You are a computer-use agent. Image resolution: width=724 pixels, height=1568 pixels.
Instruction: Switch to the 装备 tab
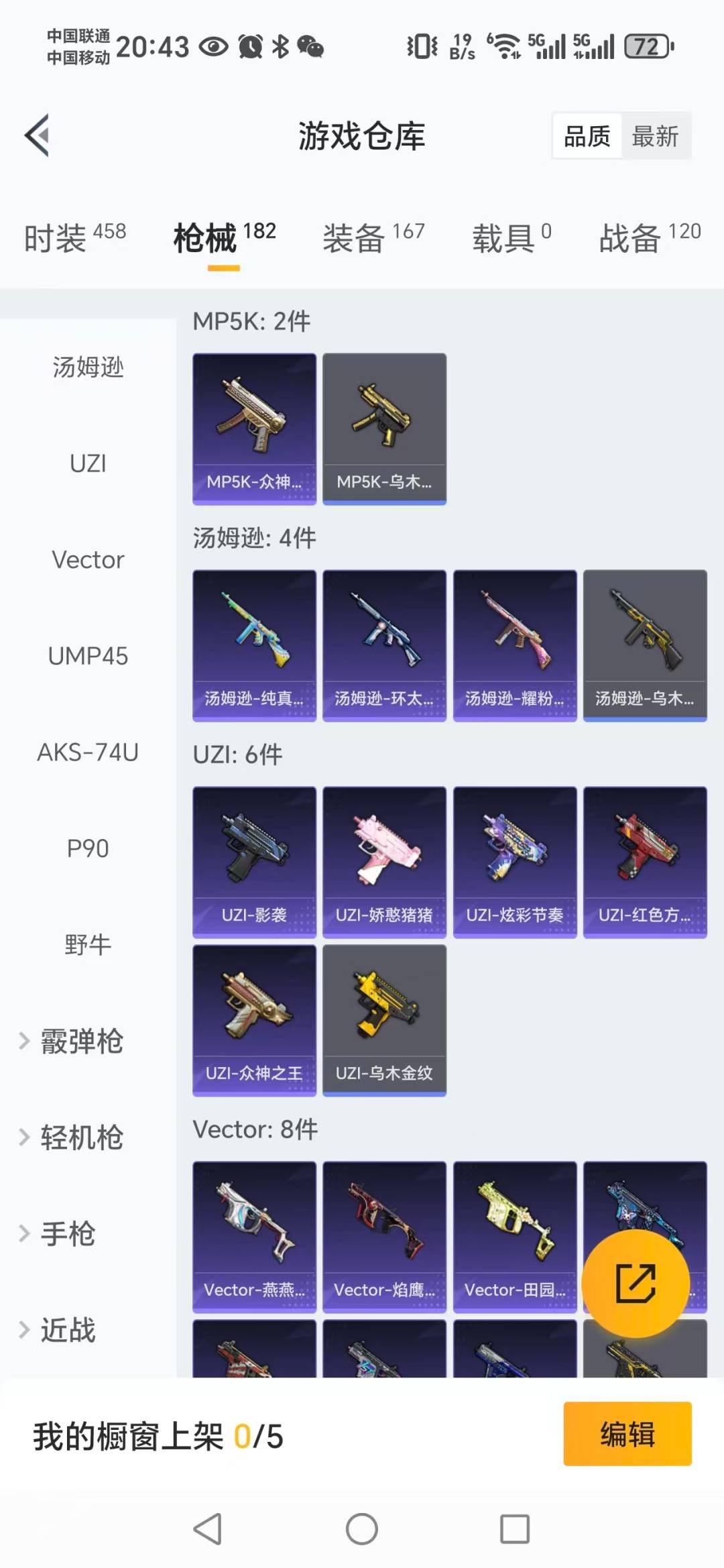pos(373,237)
